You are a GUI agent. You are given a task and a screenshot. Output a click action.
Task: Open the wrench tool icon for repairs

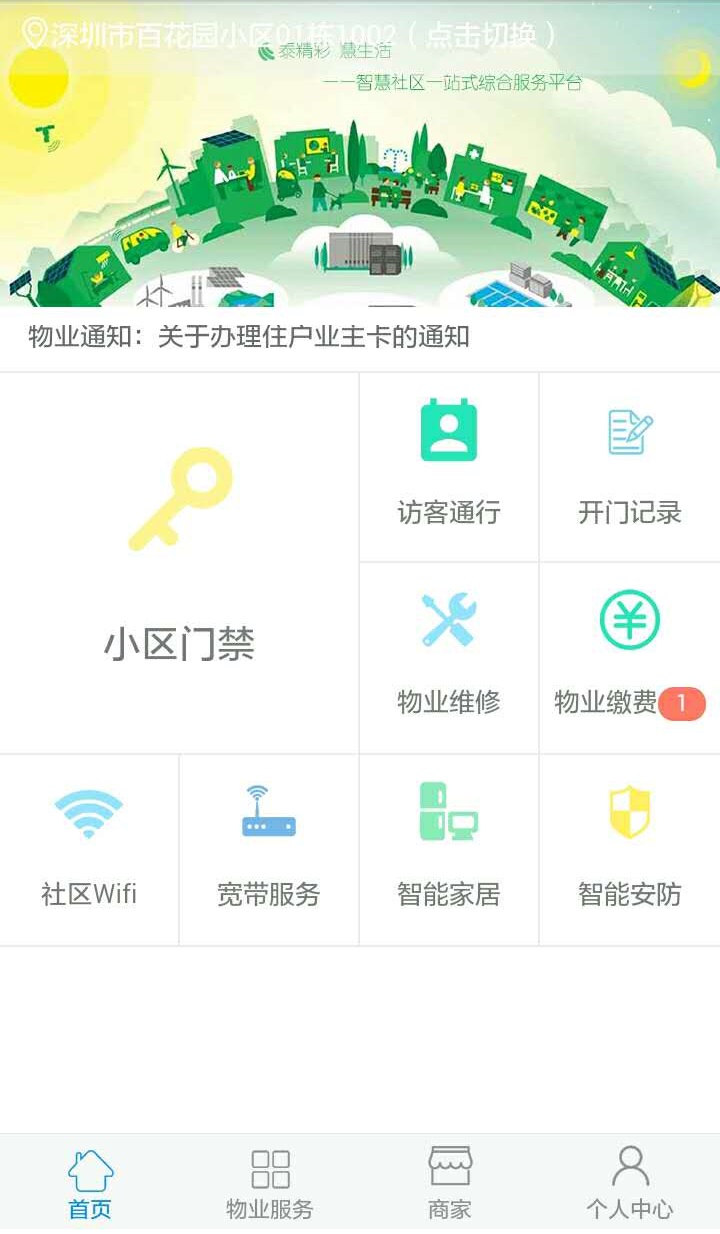tap(448, 618)
